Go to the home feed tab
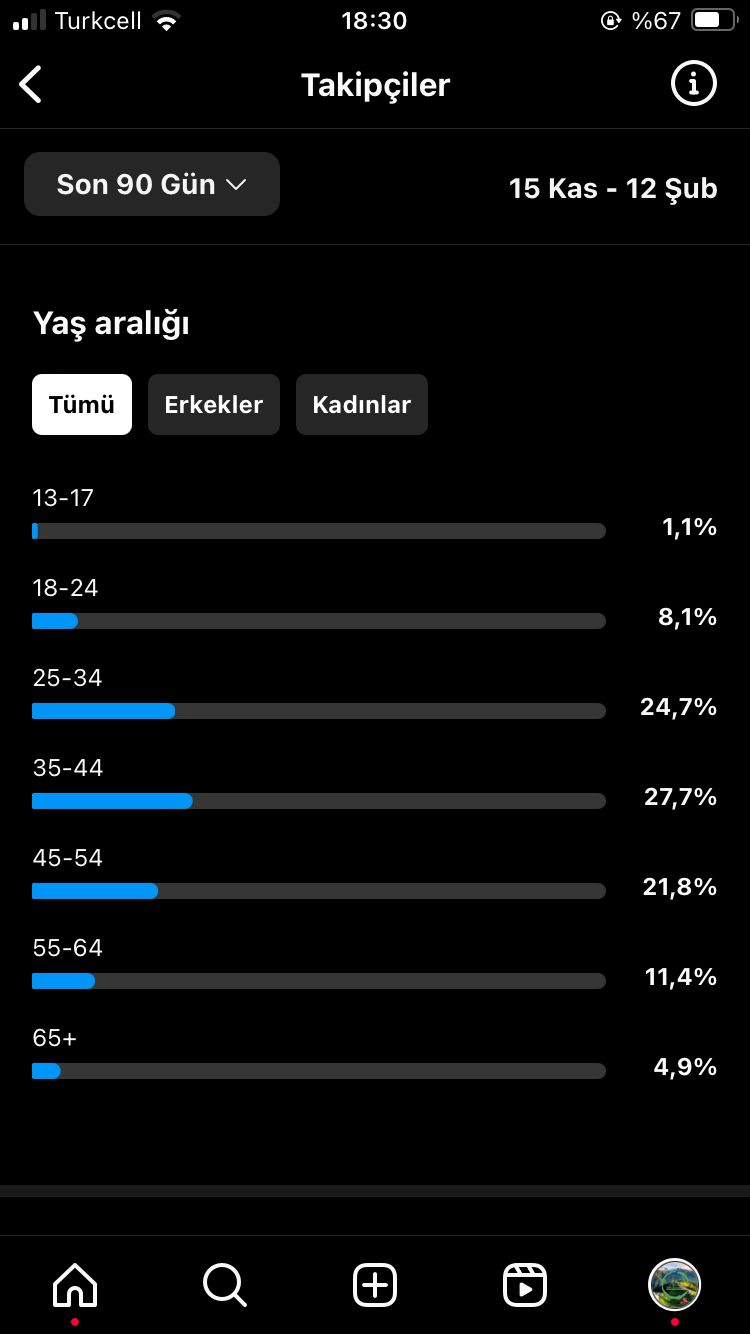This screenshot has height=1334, width=750. point(75,1284)
